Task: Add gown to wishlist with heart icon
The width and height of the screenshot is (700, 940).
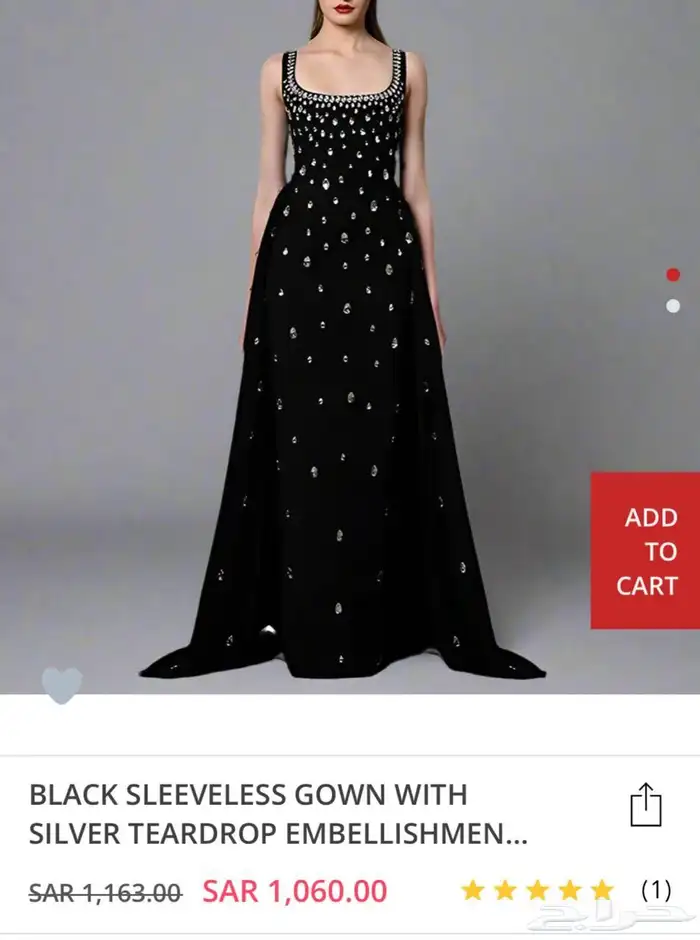Action: (61, 685)
